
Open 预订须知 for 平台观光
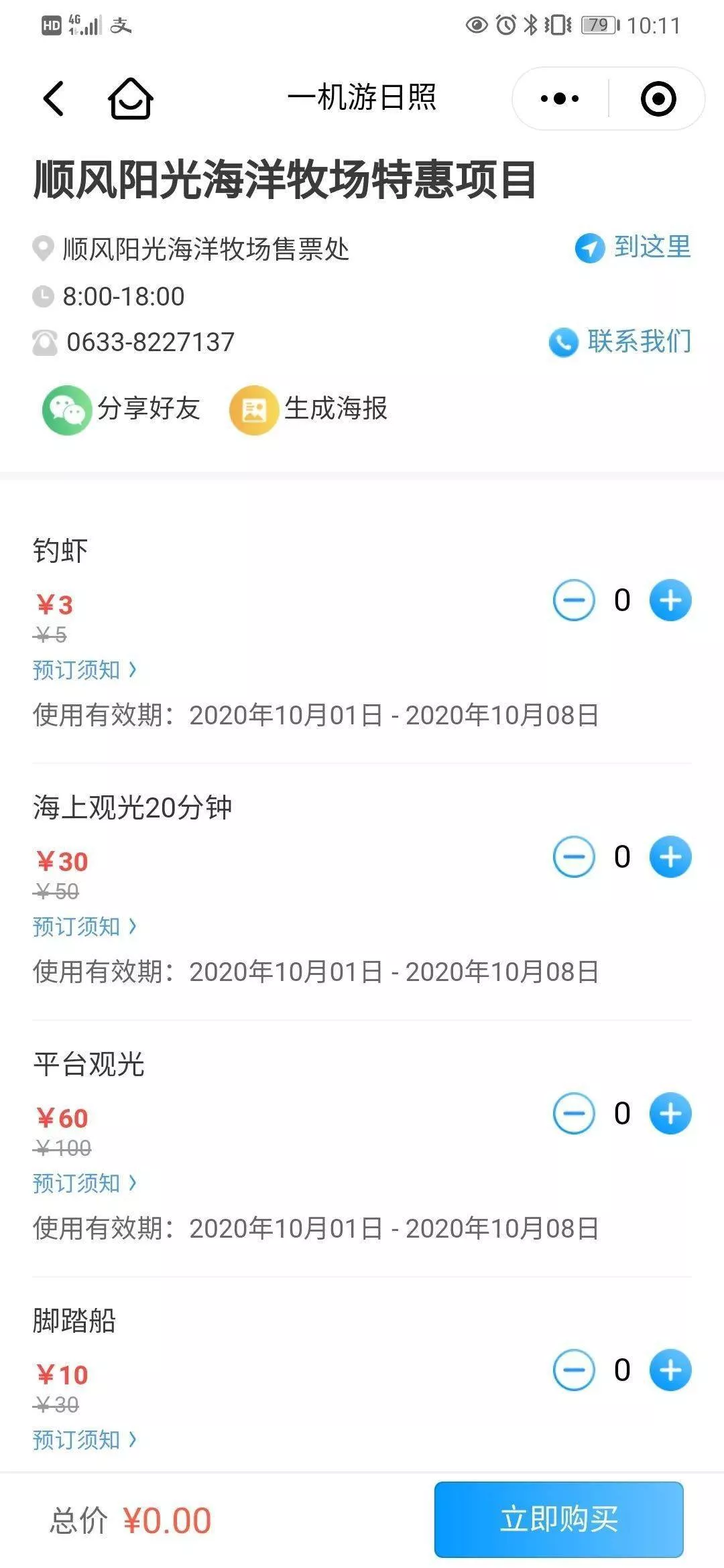[x=84, y=1183]
